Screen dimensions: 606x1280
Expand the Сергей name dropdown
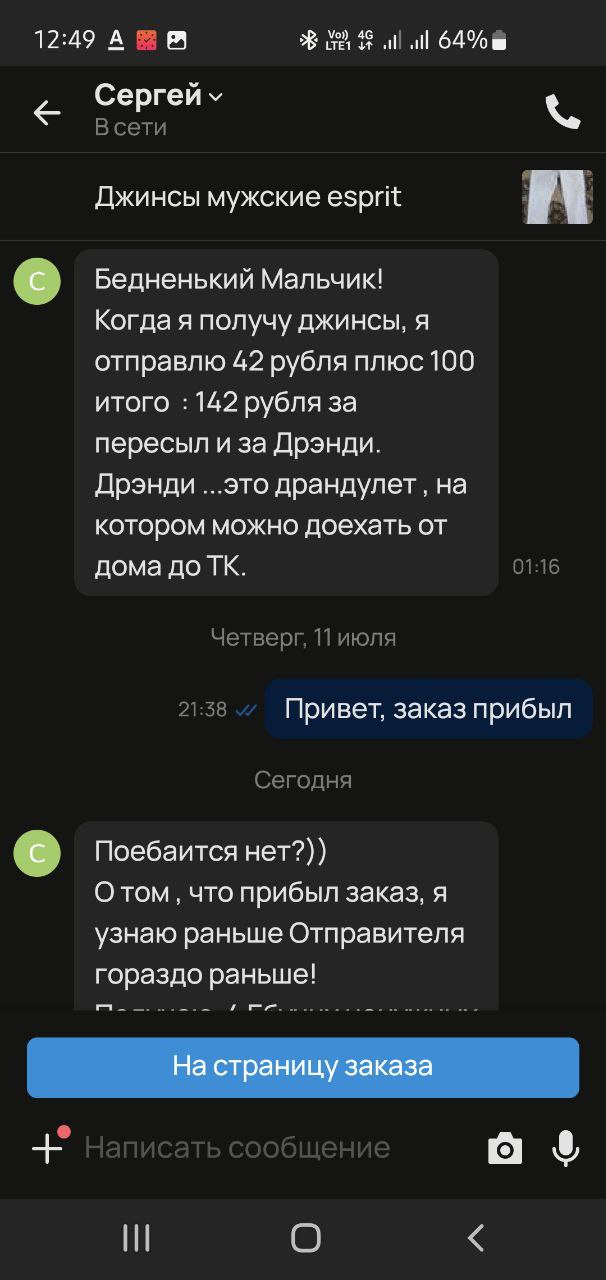[x=217, y=97]
